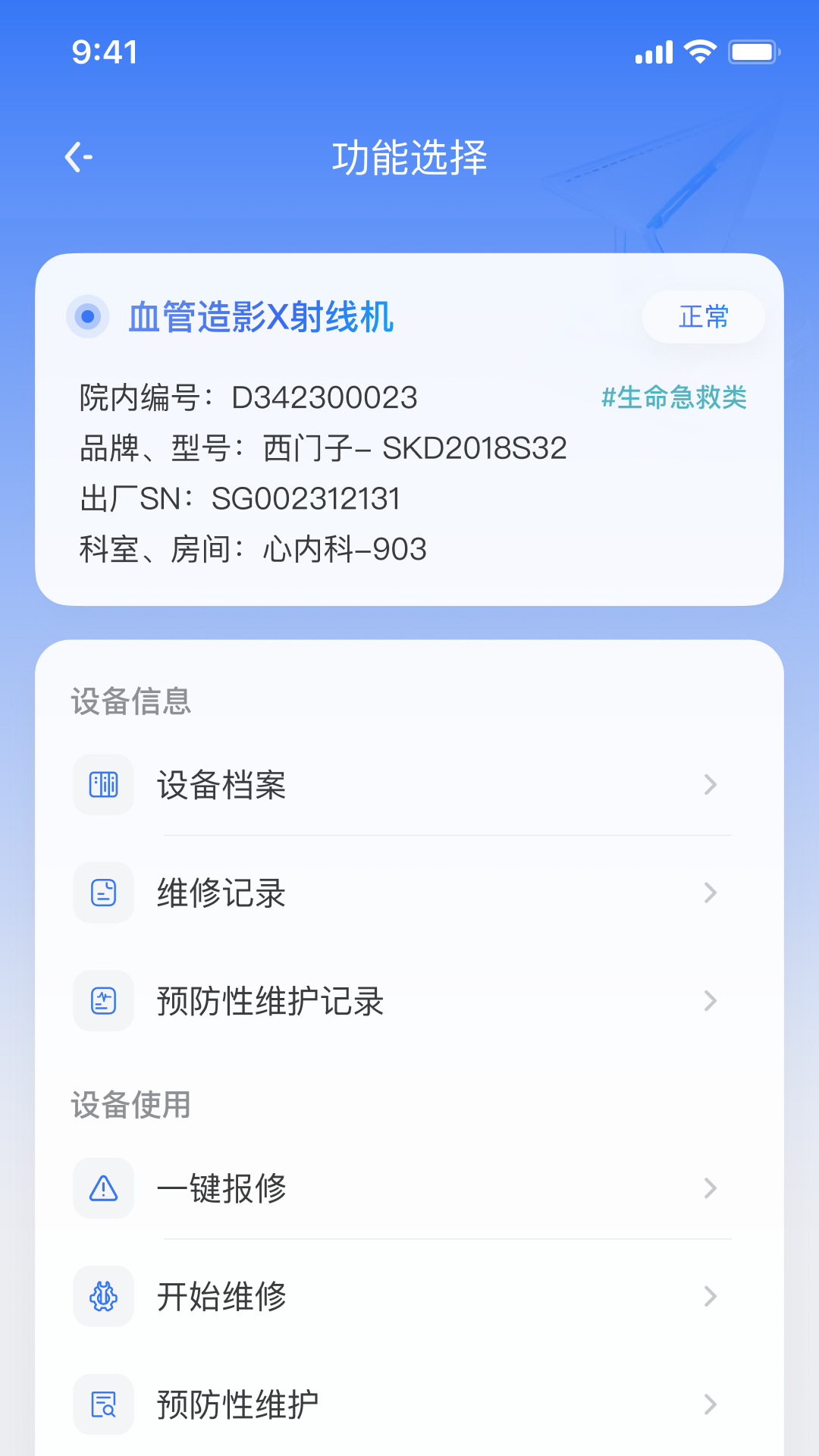Select the 开始维修 gear icon
Viewport: 819px width, 1456px height.
pyautogui.click(x=103, y=1297)
